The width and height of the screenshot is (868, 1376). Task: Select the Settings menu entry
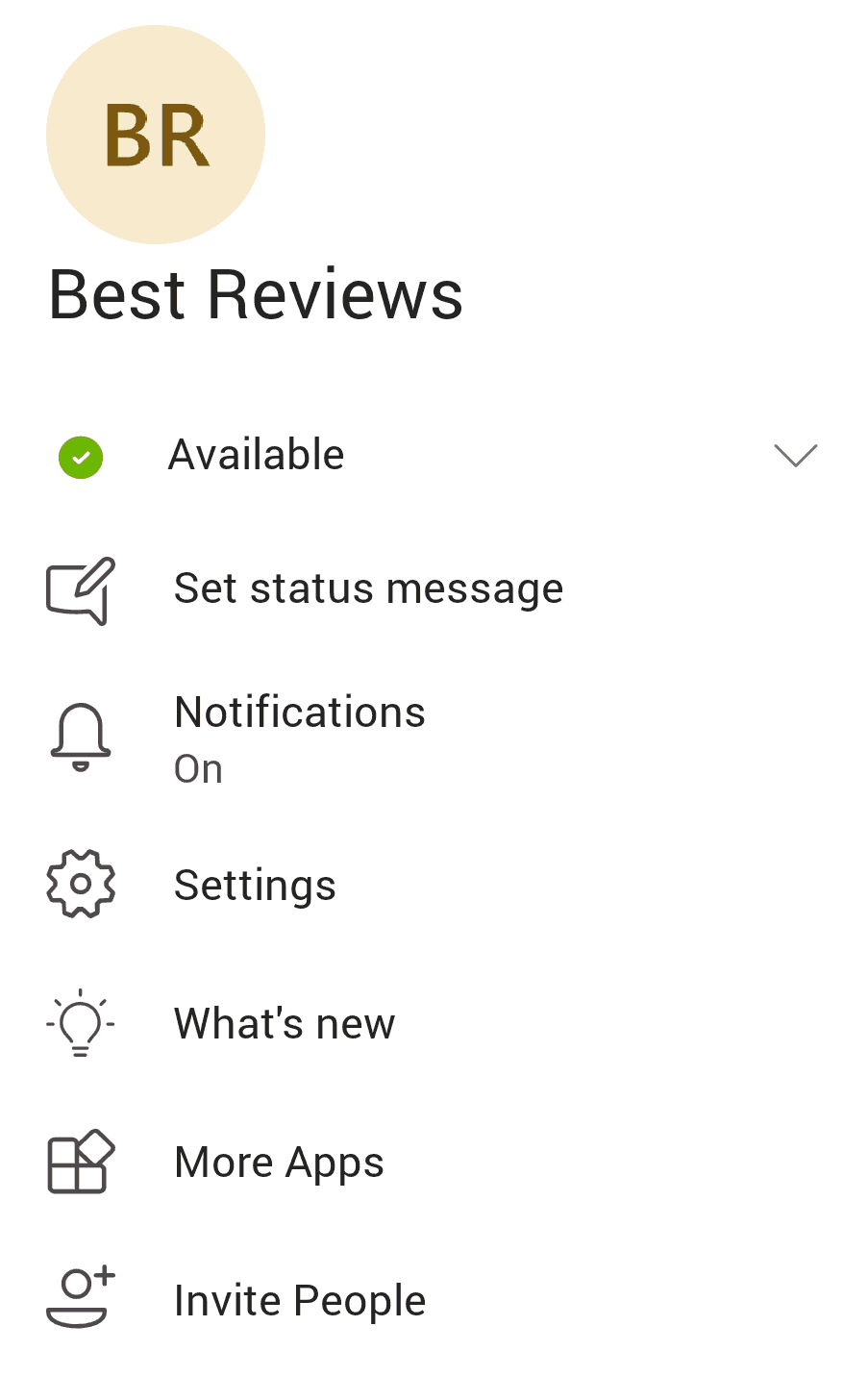pyautogui.click(x=255, y=884)
